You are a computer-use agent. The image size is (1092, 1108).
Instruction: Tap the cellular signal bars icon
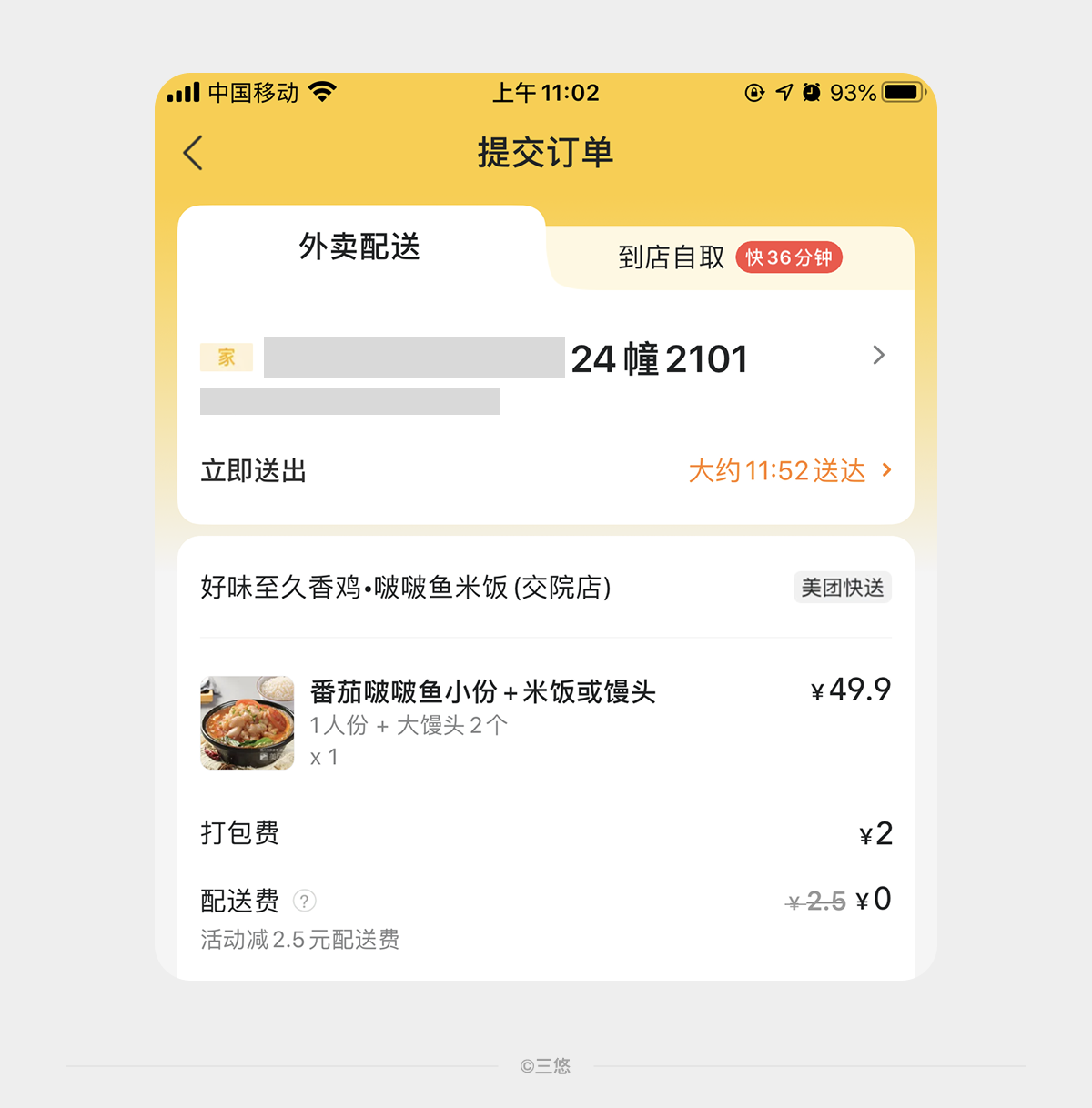(183, 91)
